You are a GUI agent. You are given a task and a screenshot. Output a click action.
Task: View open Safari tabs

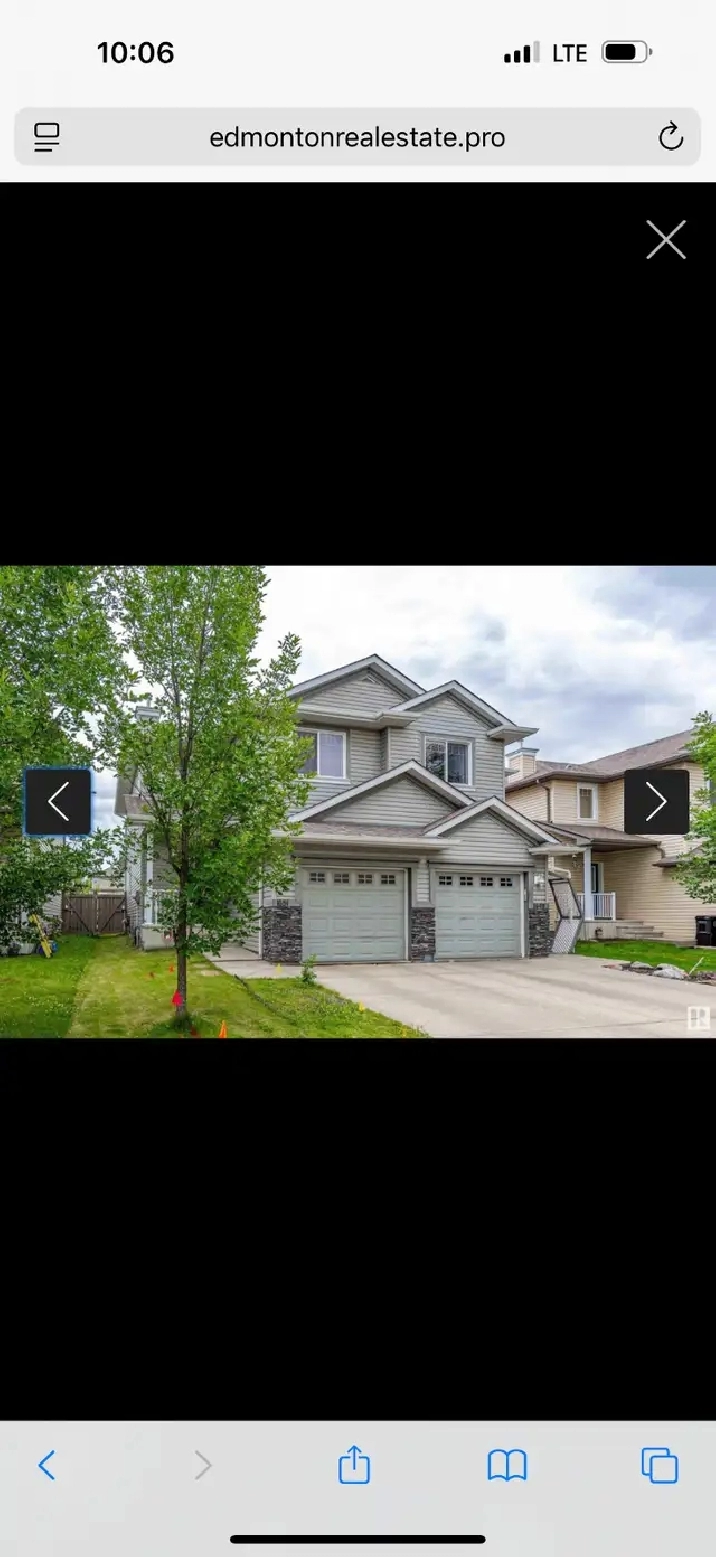point(660,1466)
